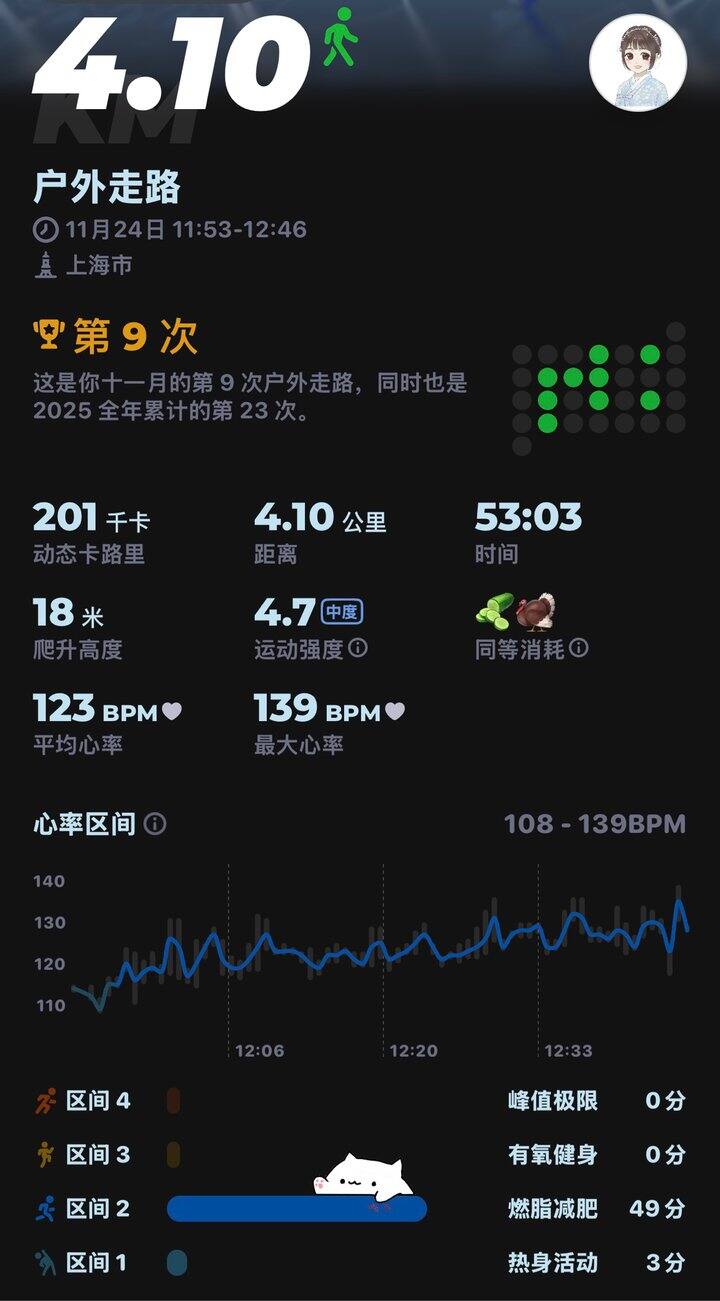720x1301 pixels.
Task: Show info about 同等消耗
Action: [579, 649]
